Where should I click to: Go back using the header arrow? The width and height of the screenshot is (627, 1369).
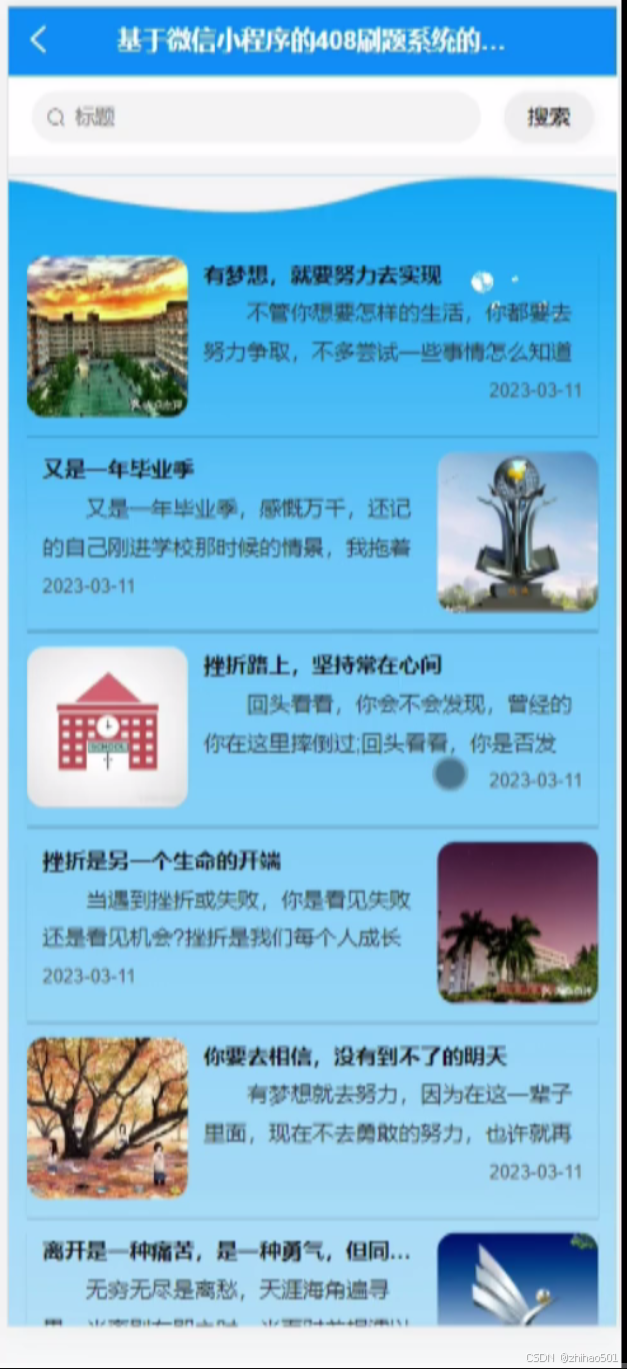39,40
